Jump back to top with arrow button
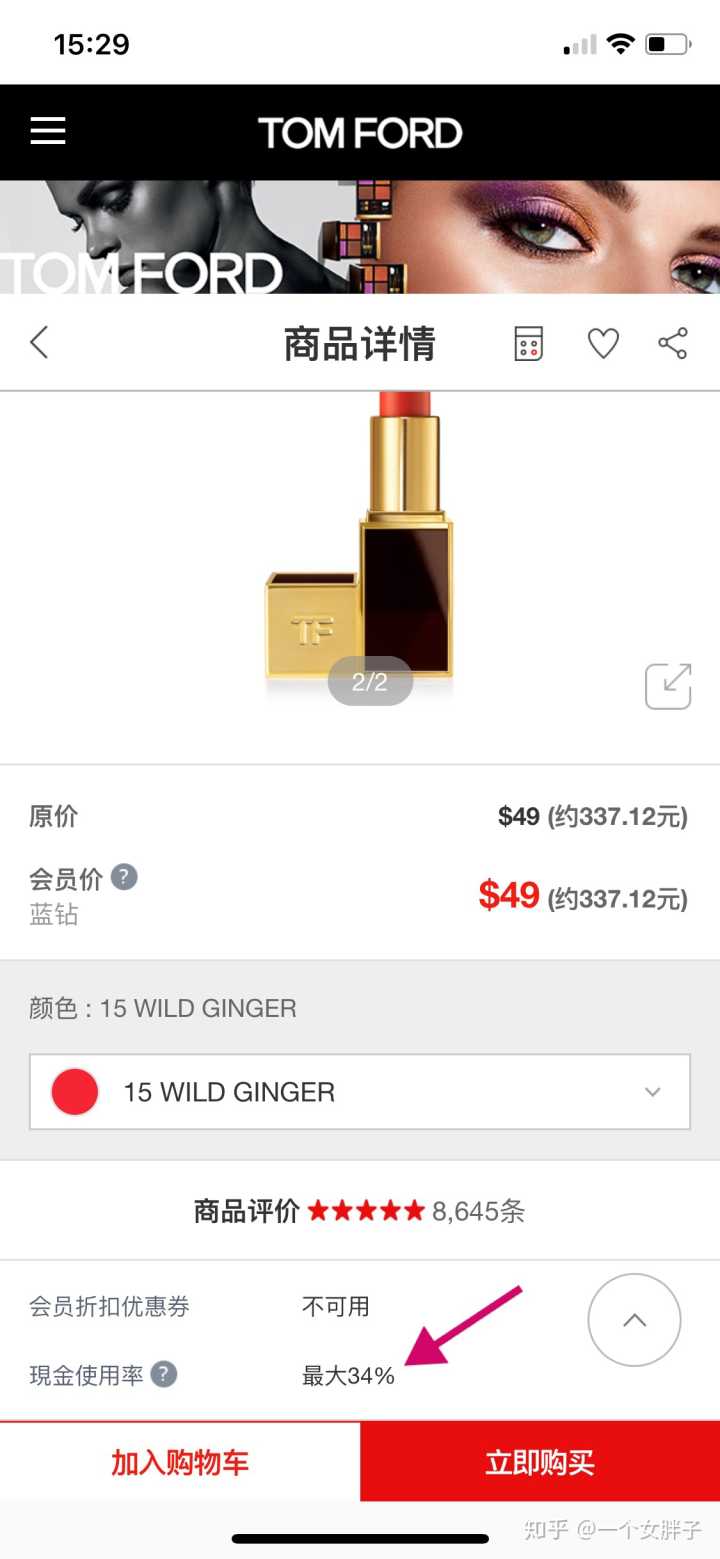 (634, 1320)
